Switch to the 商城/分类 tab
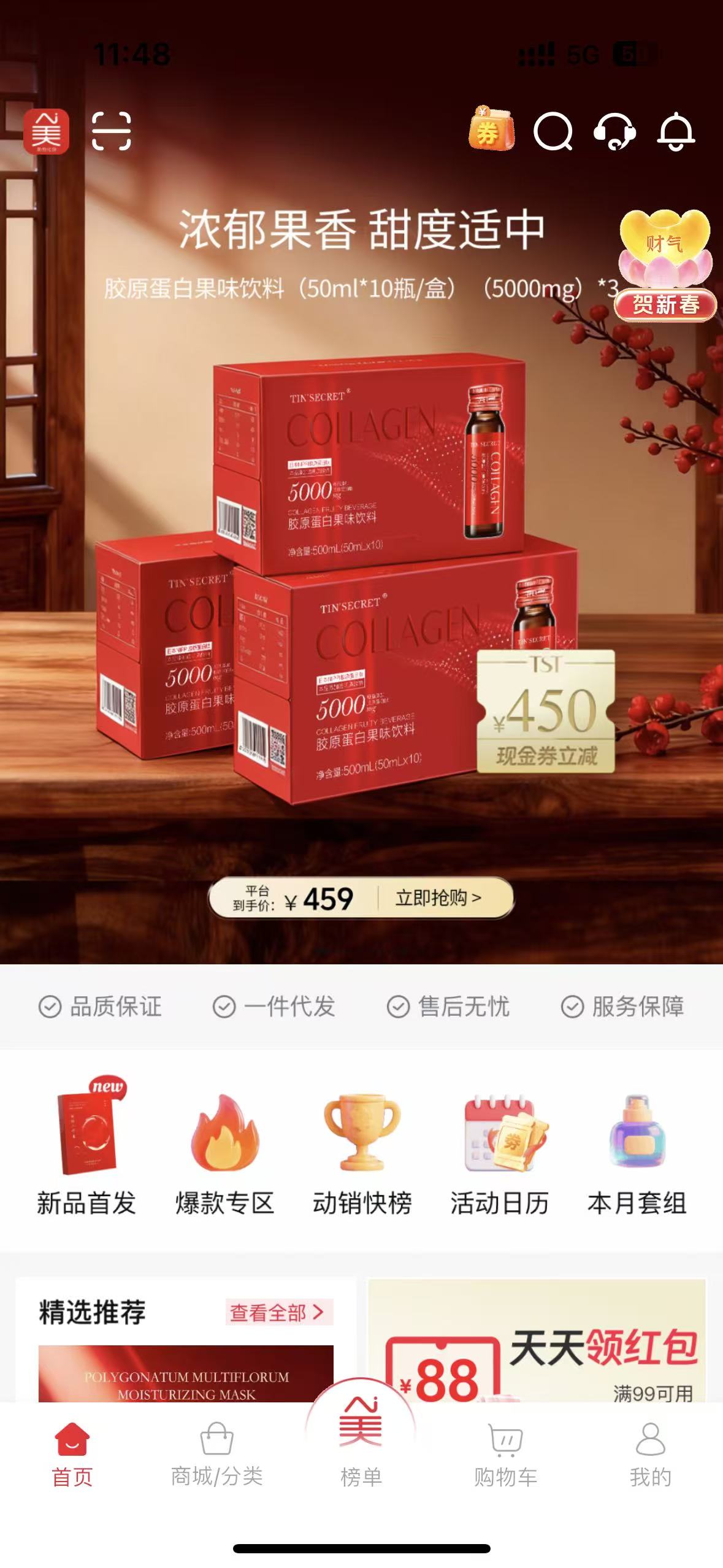 click(216, 1455)
